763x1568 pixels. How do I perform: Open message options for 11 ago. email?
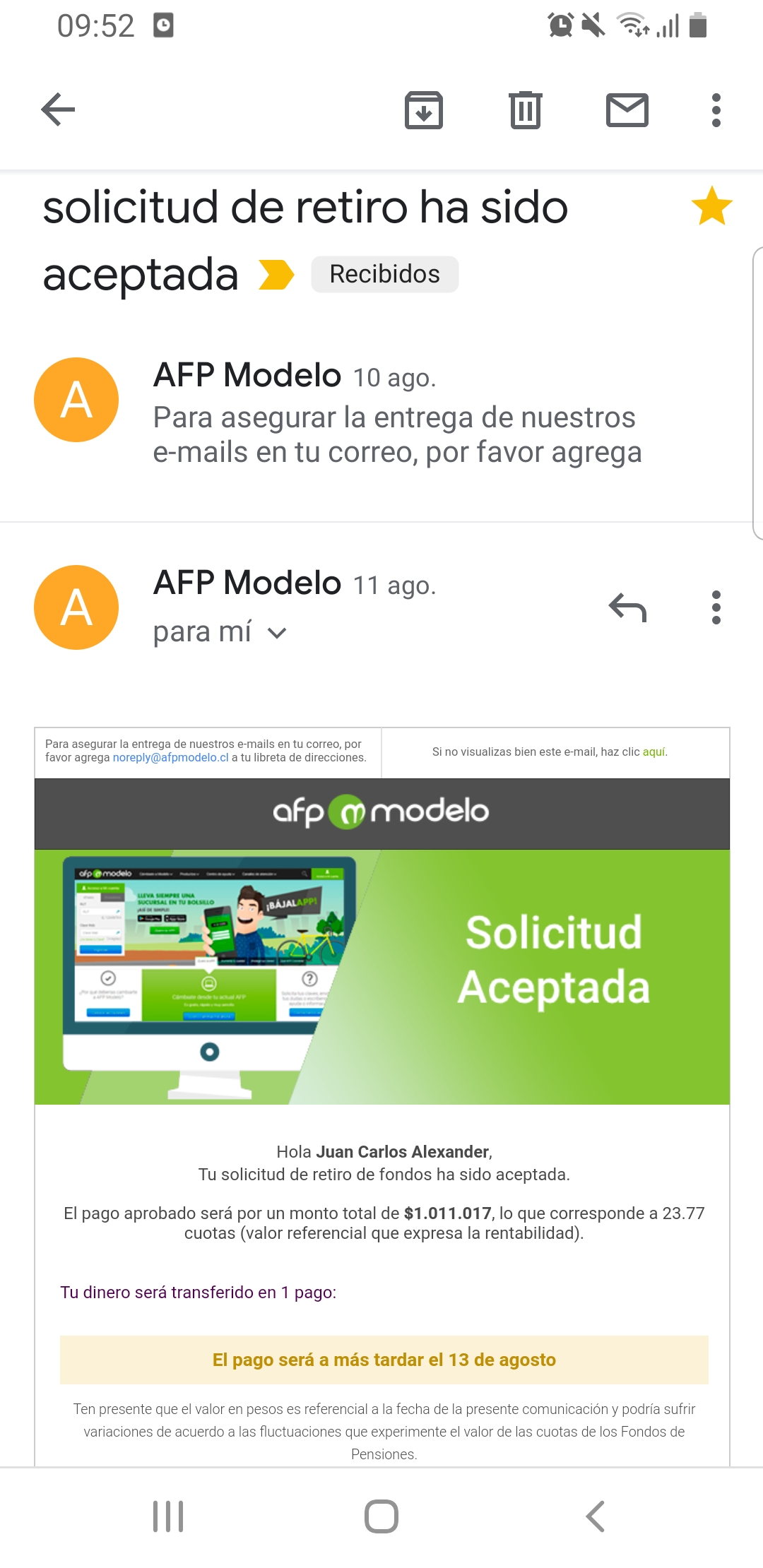(716, 607)
